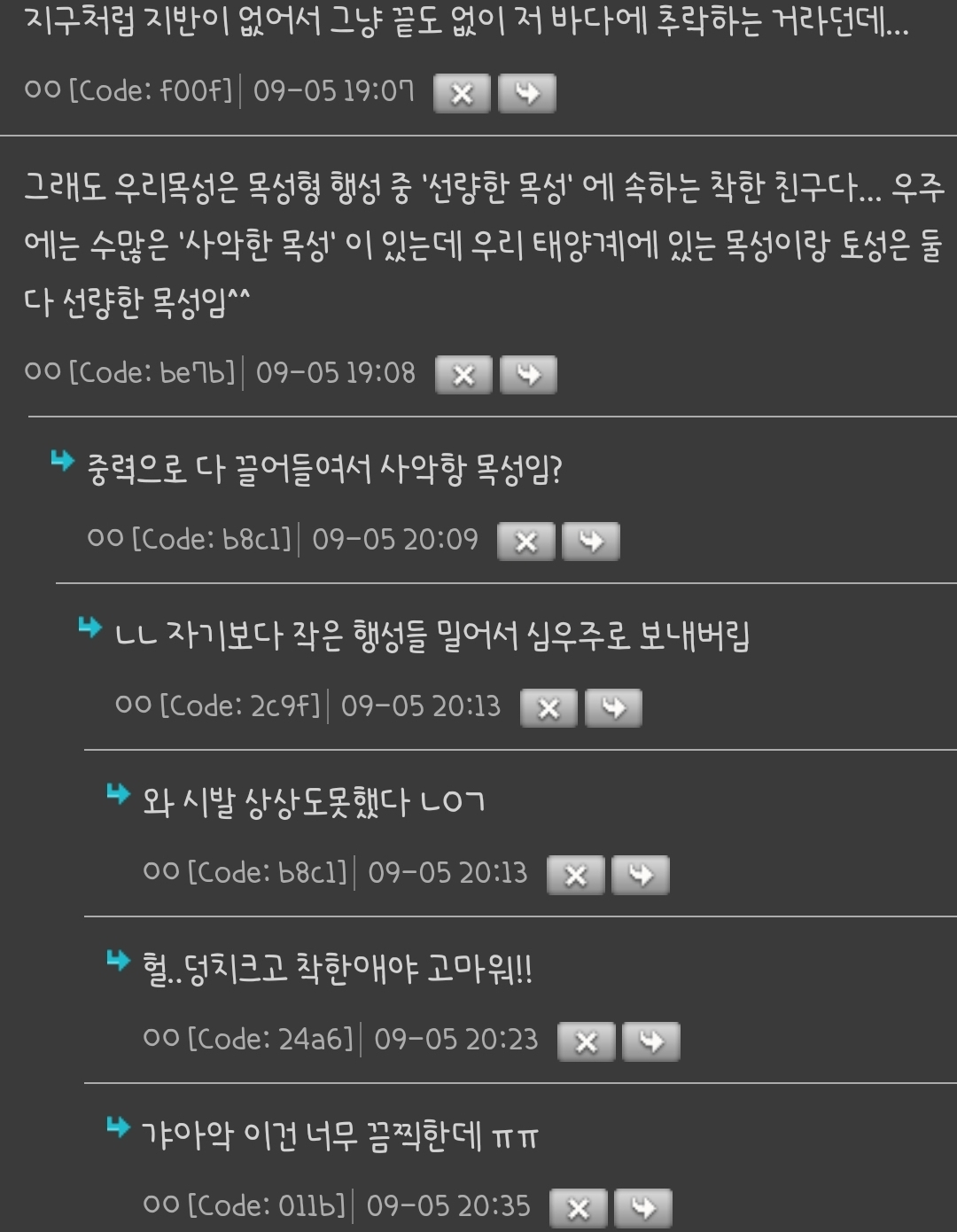The width and height of the screenshot is (957, 1232).
Task: Delete the comment by Code 2c9f
Action: click(549, 709)
